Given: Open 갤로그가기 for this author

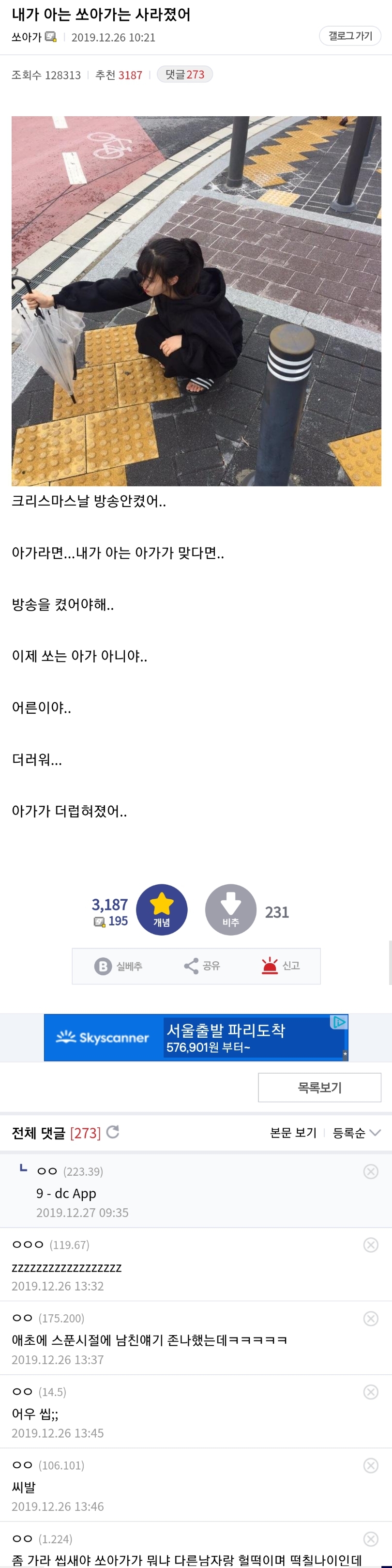Looking at the screenshot, I should tap(350, 36).
